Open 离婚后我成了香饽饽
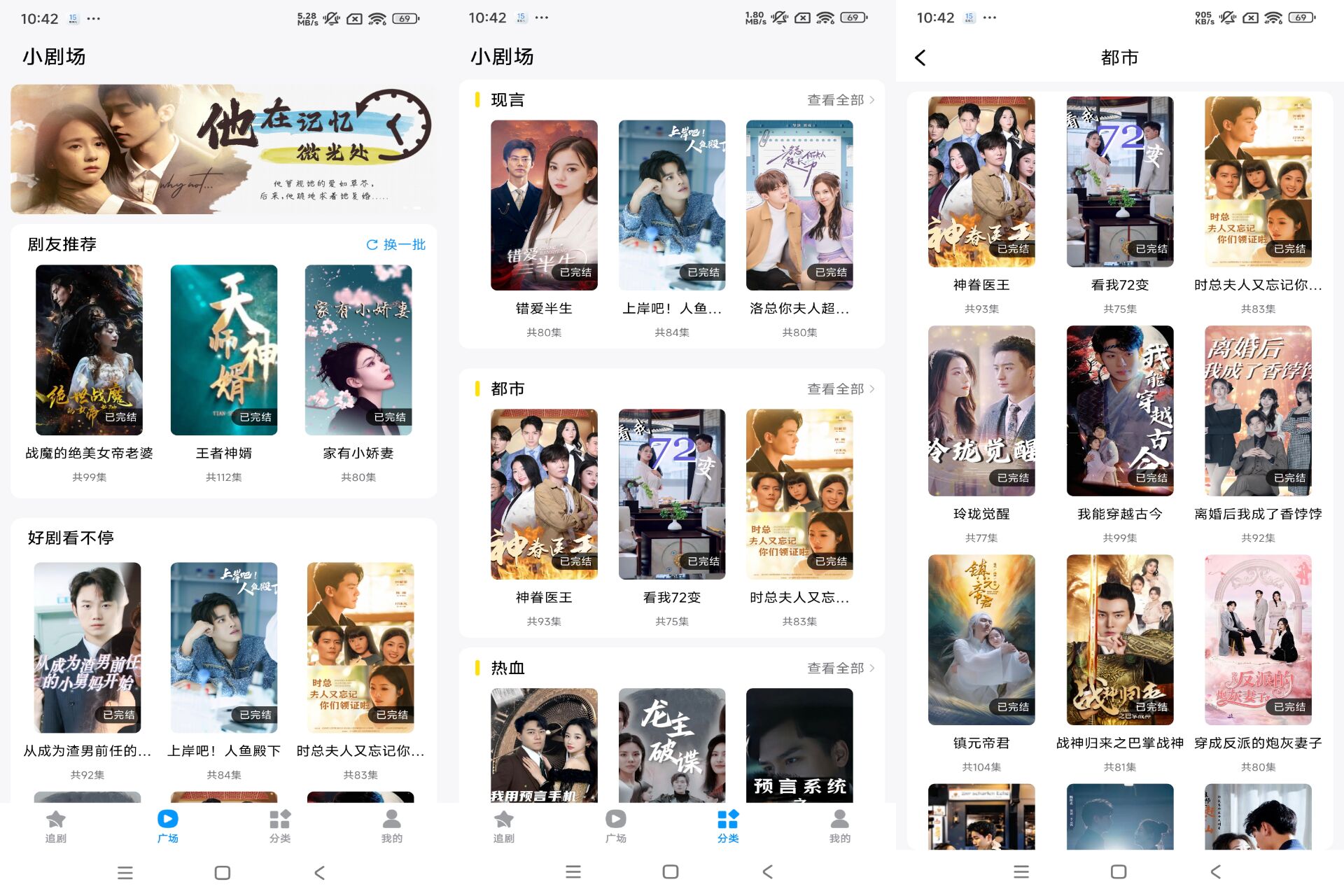This screenshot has height=896, width=1344. 1258,411
